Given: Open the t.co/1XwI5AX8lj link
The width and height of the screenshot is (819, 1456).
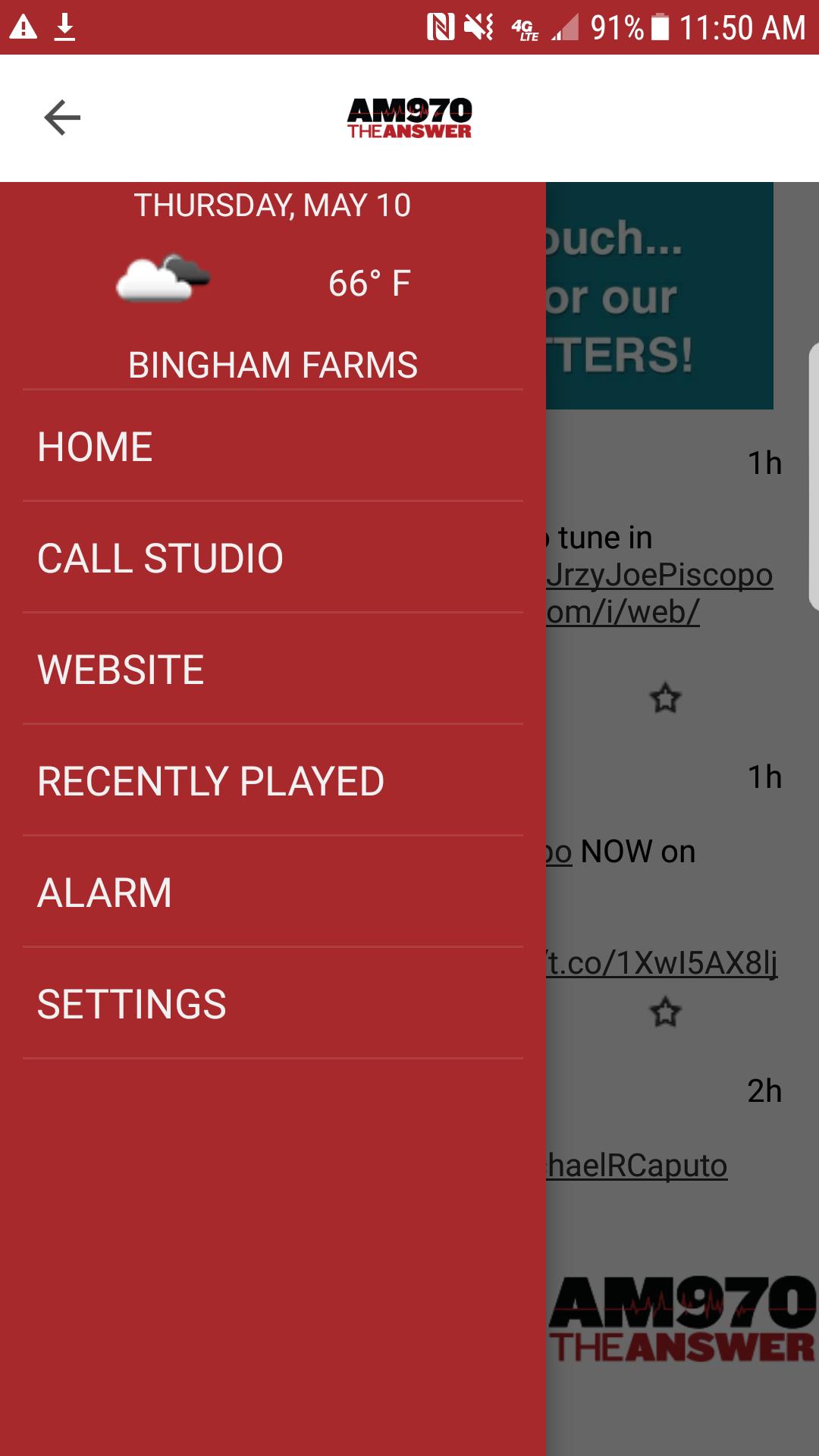Looking at the screenshot, I should click(x=662, y=963).
